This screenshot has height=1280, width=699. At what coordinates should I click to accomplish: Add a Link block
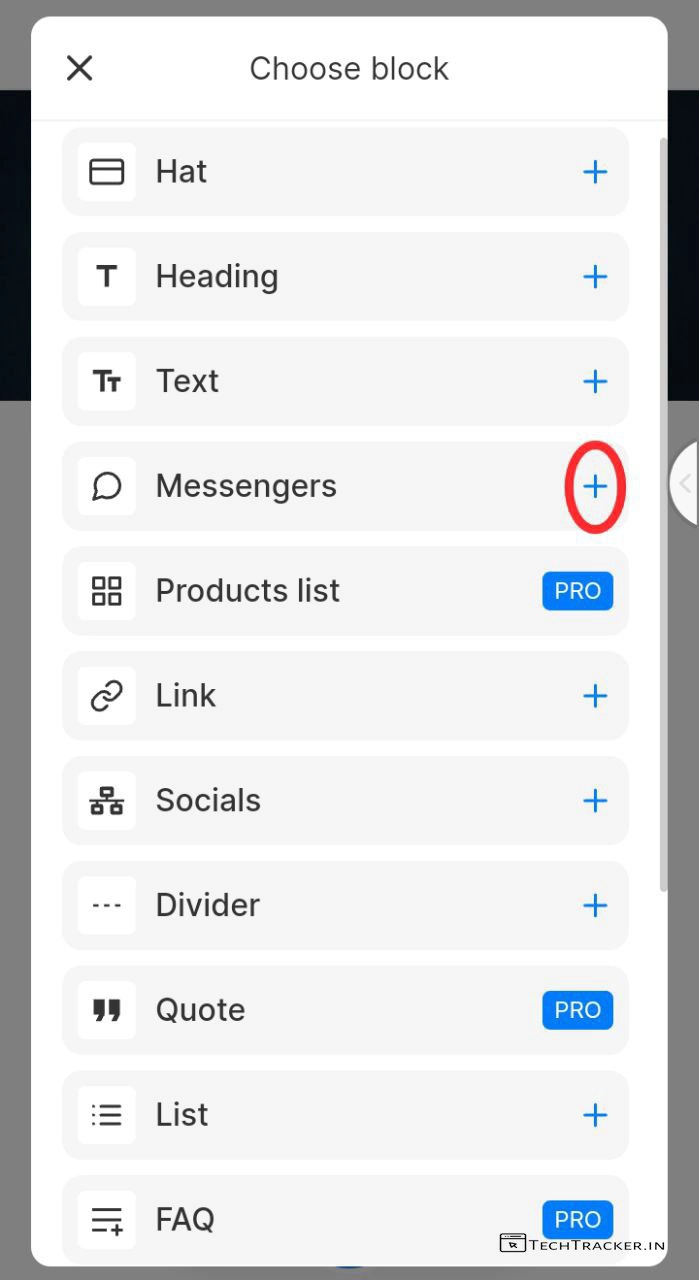coord(595,696)
